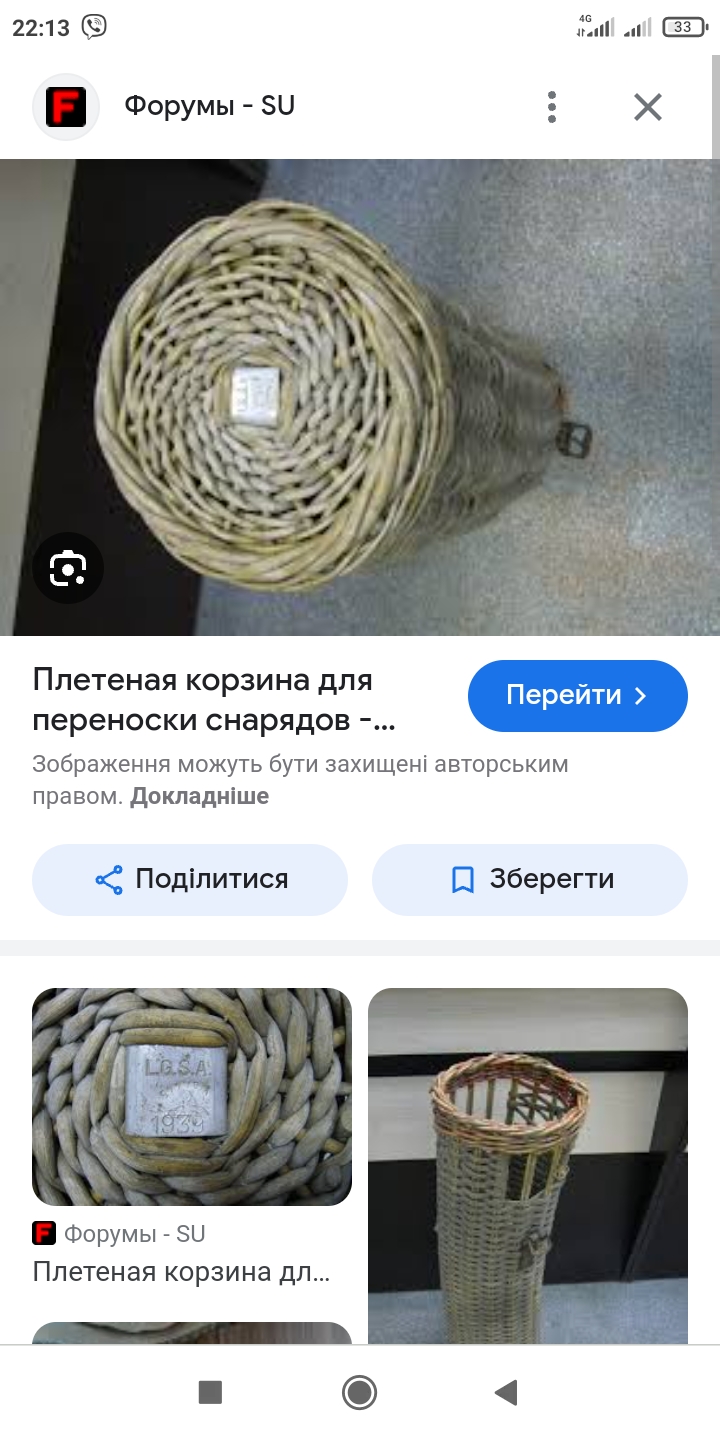Open the tall wicker basket thumbnail
Screen dimensions: 720x1440
pos(528,1166)
